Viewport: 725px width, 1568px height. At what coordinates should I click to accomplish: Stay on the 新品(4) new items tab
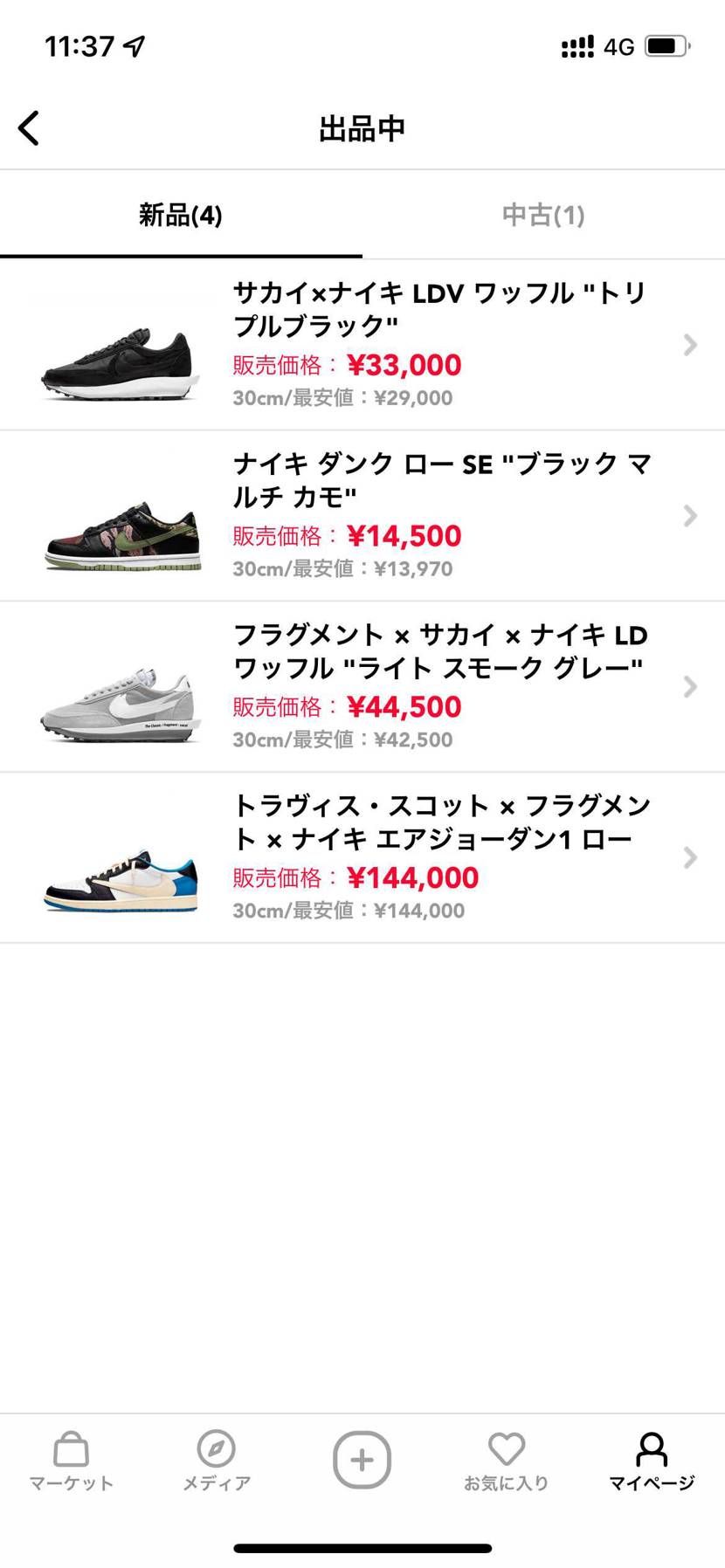[x=181, y=215]
